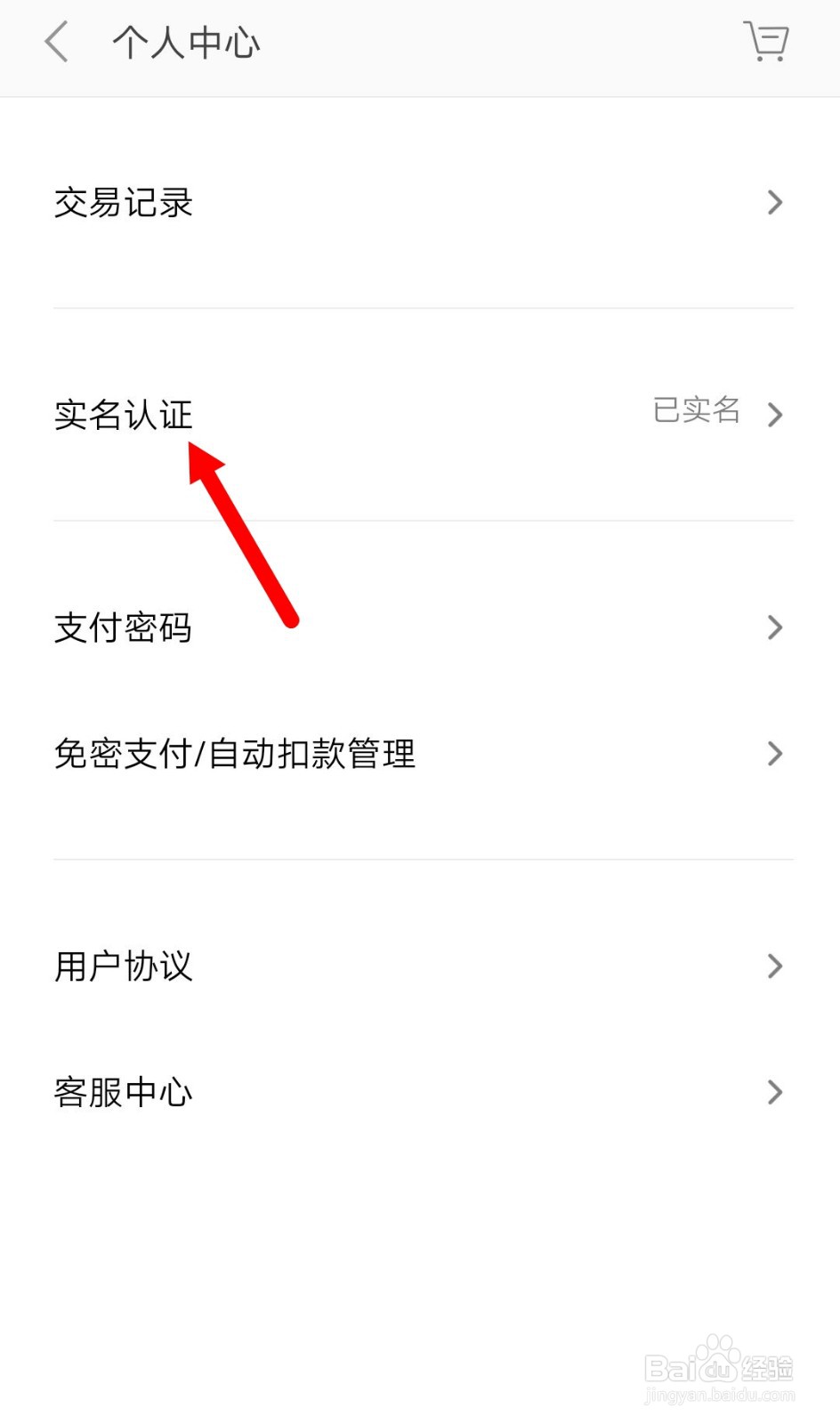This screenshot has width=840, height=1424.
Task: Tap the 已实名 verified status label
Action: [697, 410]
